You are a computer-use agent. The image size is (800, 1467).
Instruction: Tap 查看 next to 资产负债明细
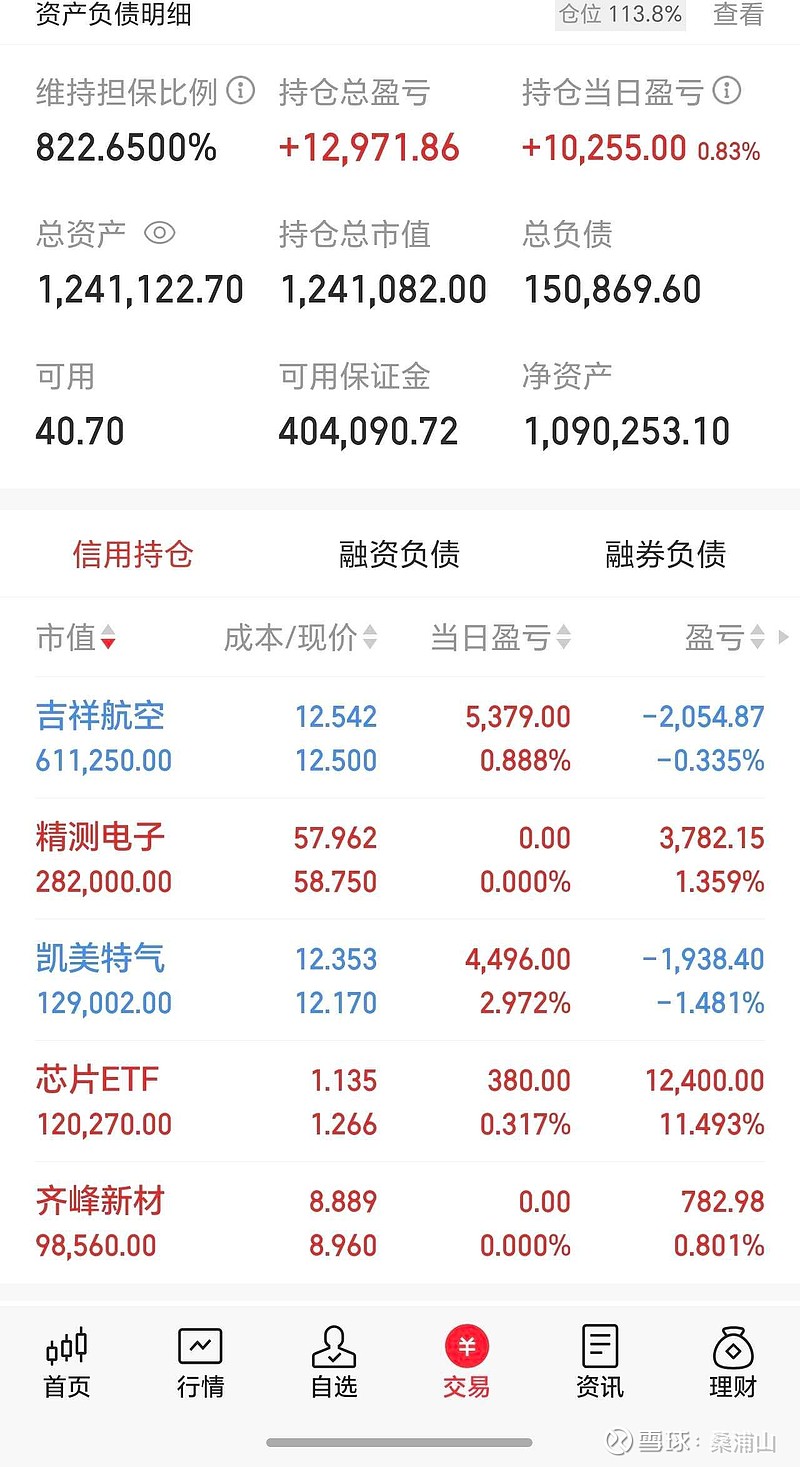pos(738,14)
